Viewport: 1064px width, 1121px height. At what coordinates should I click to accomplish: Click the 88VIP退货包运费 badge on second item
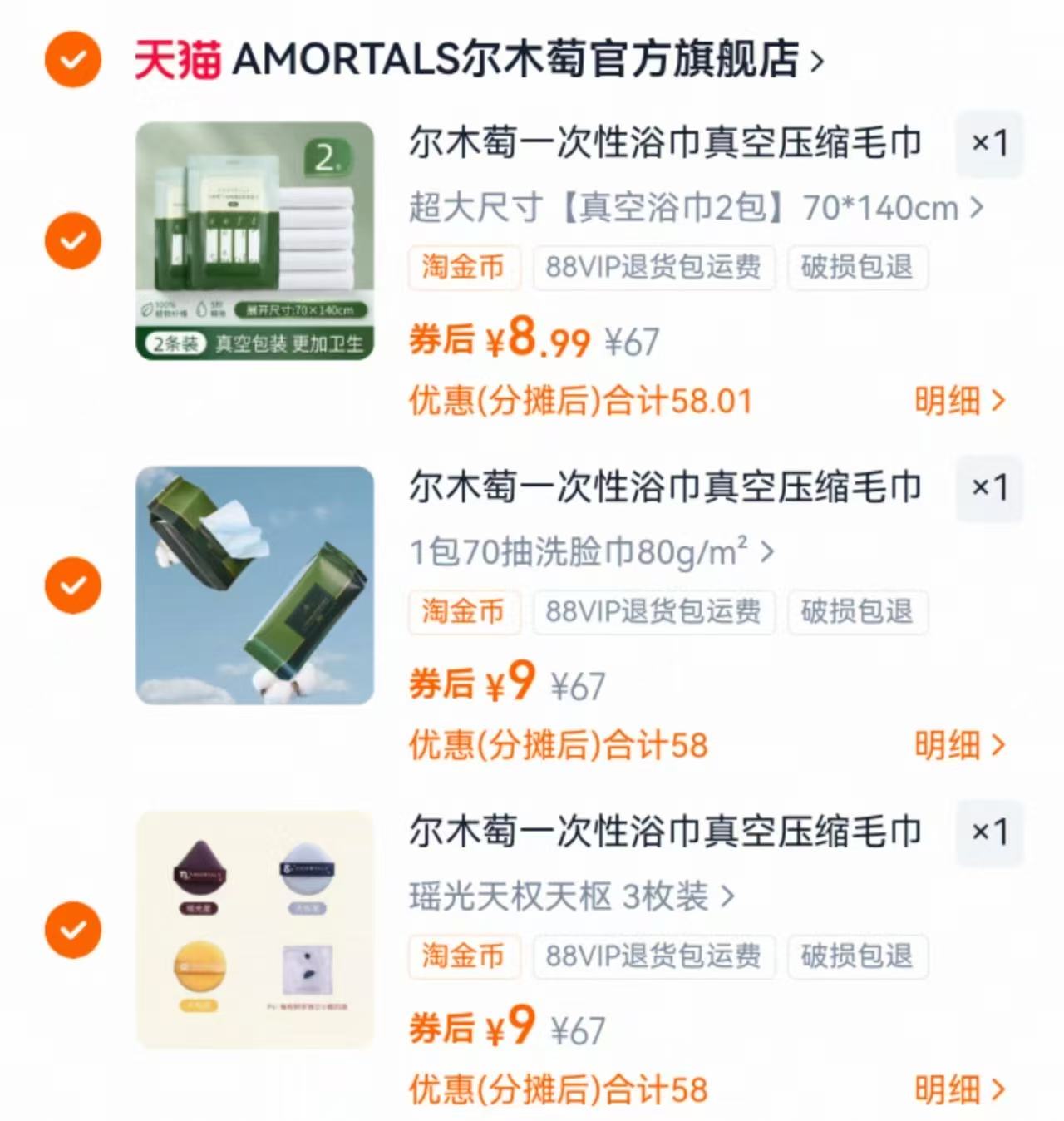(x=654, y=613)
